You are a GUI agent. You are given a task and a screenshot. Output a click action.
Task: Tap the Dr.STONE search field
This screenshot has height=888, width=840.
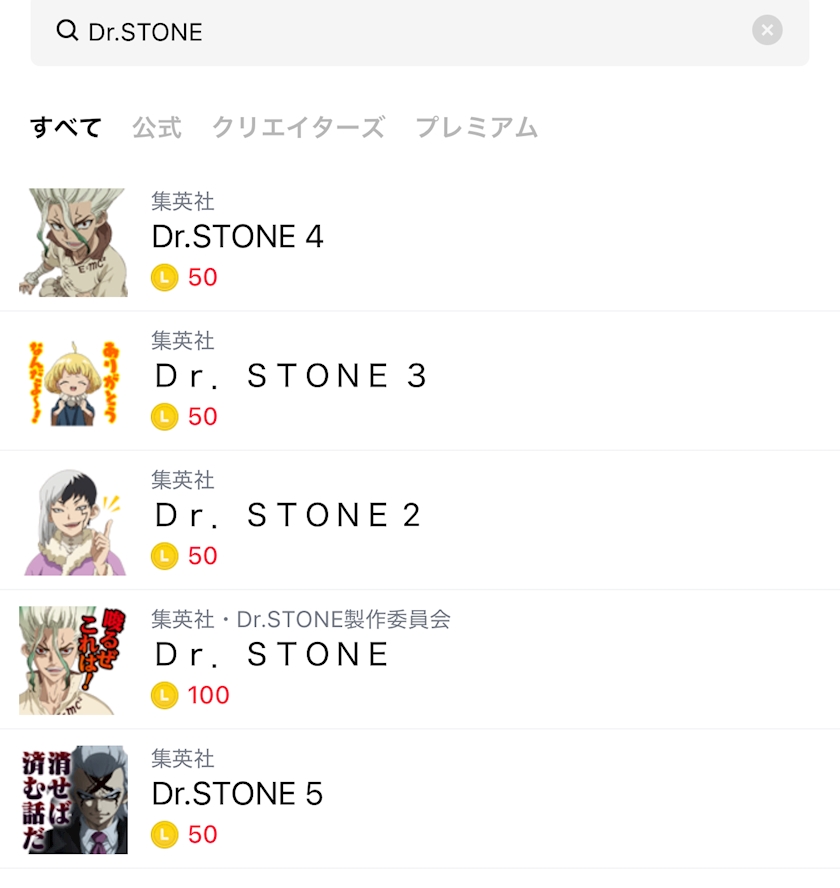point(420,31)
